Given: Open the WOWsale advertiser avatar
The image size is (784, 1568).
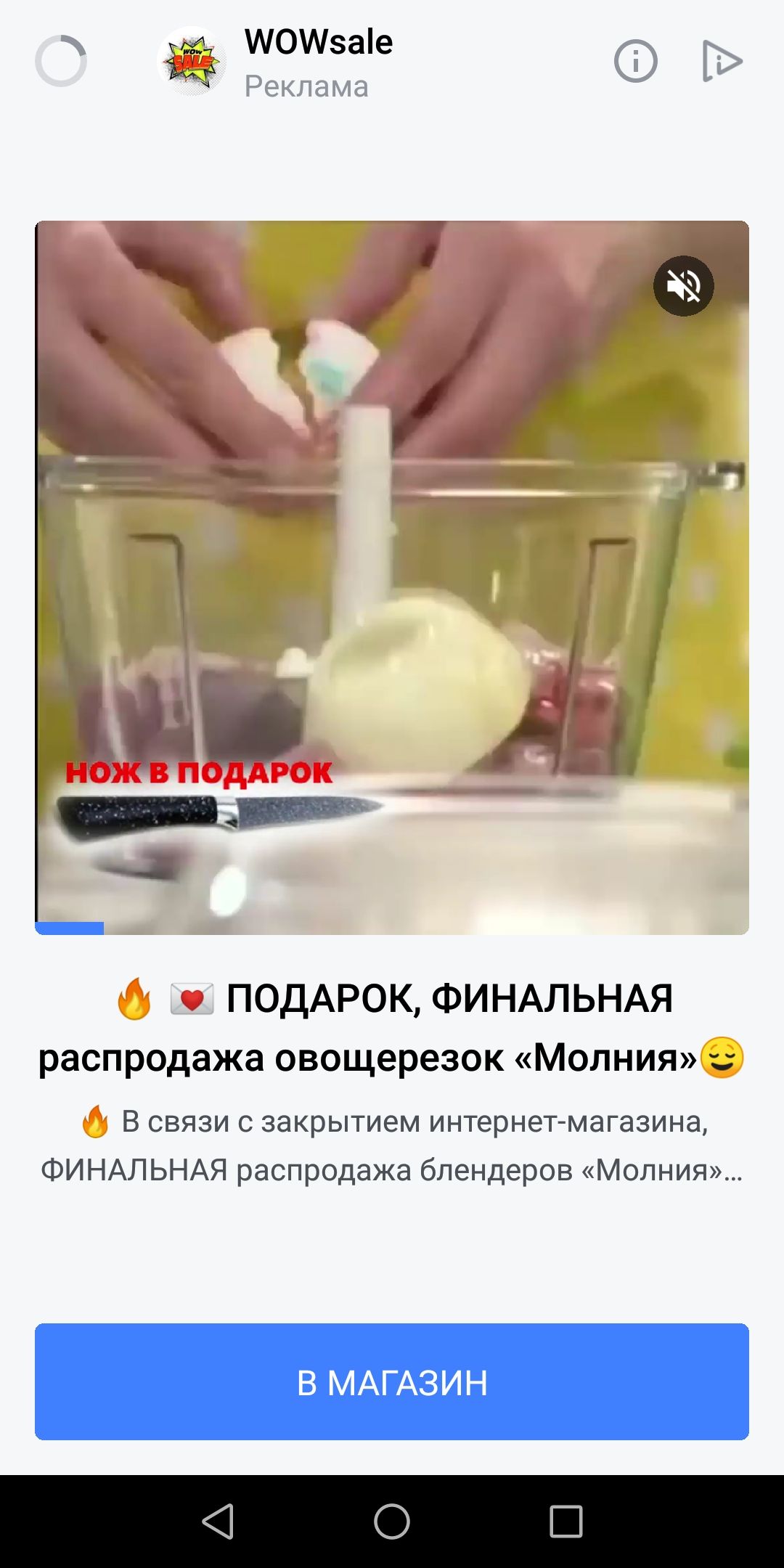Looking at the screenshot, I should pos(192,62).
